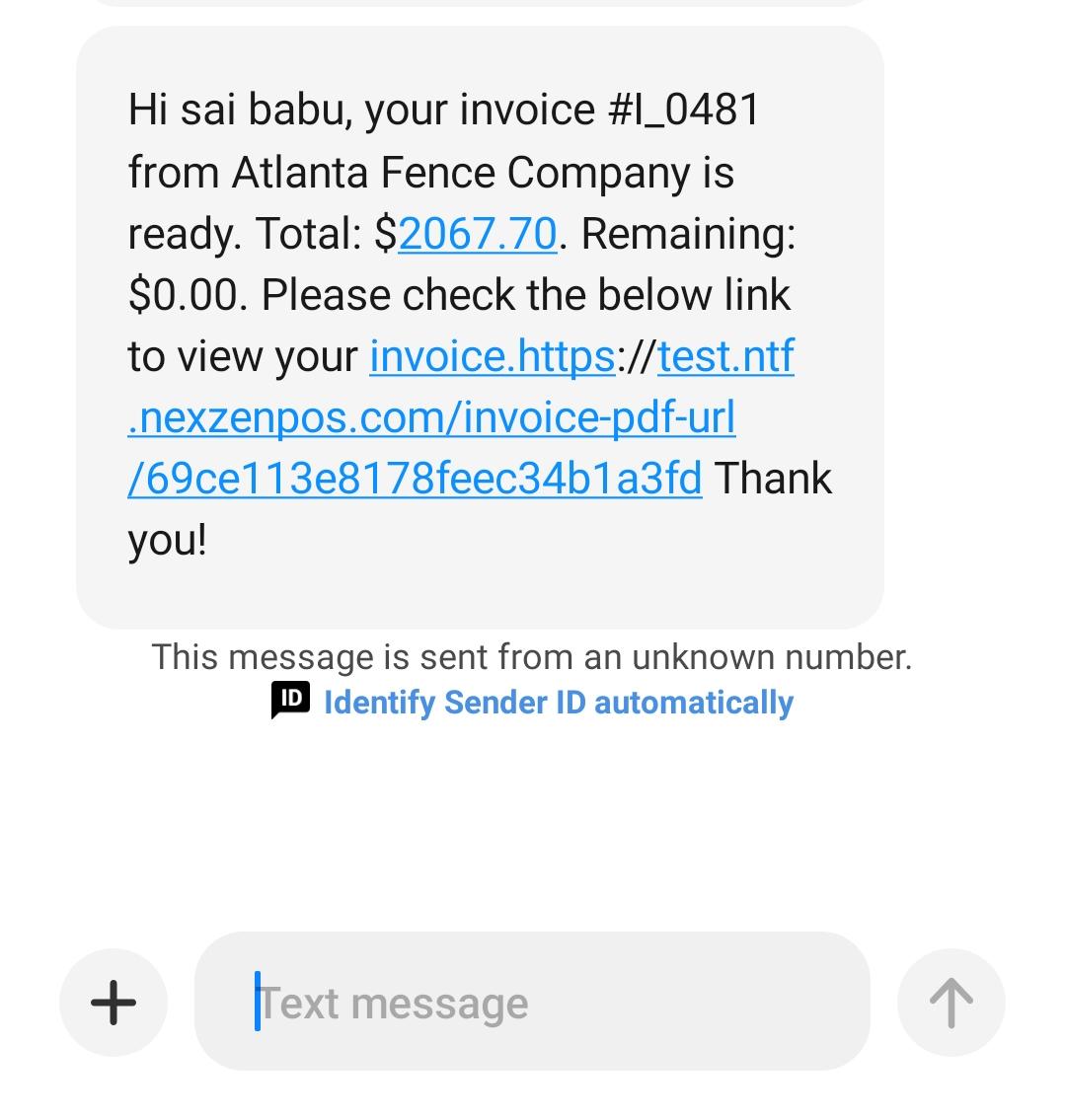Send the message with the arrow button
This screenshot has height=1120, width=1065.
pyautogui.click(x=951, y=1003)
